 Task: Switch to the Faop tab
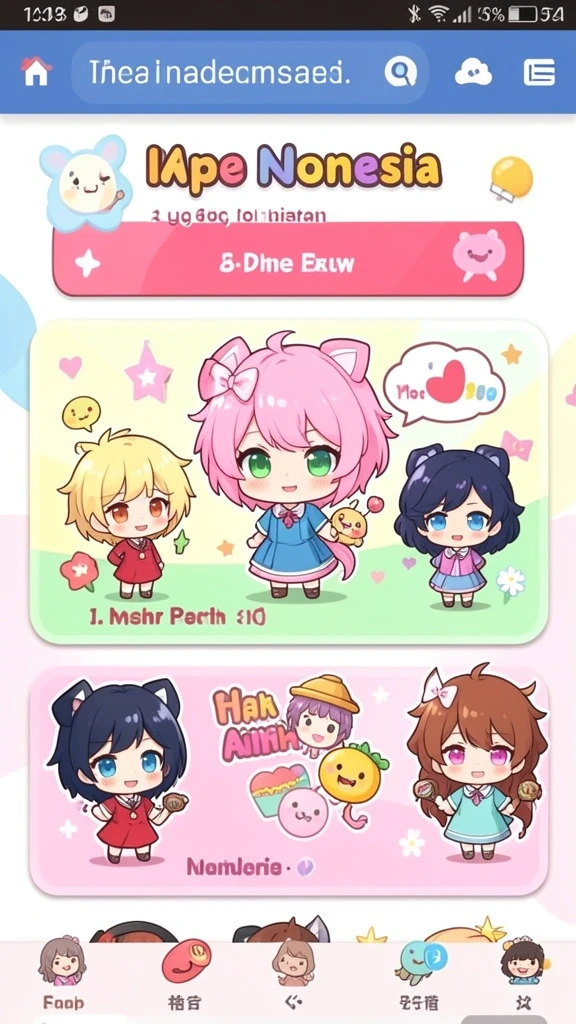pos(63,973)
